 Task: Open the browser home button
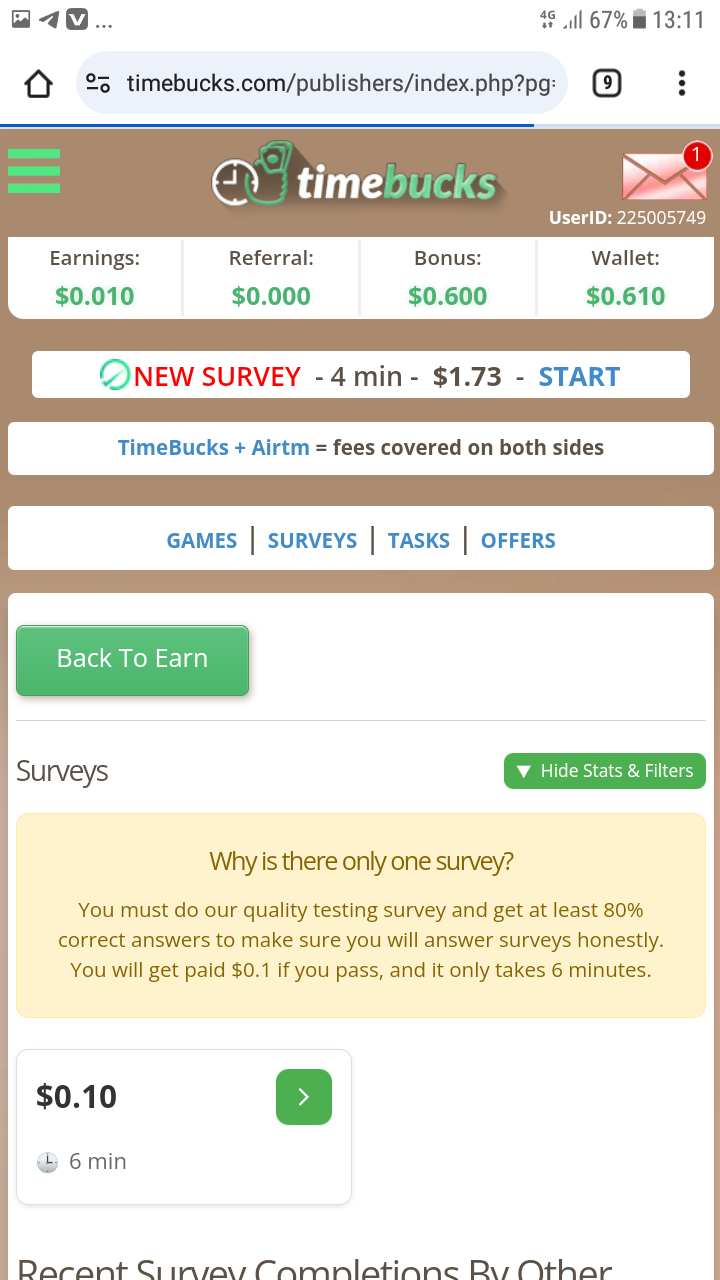38,83
